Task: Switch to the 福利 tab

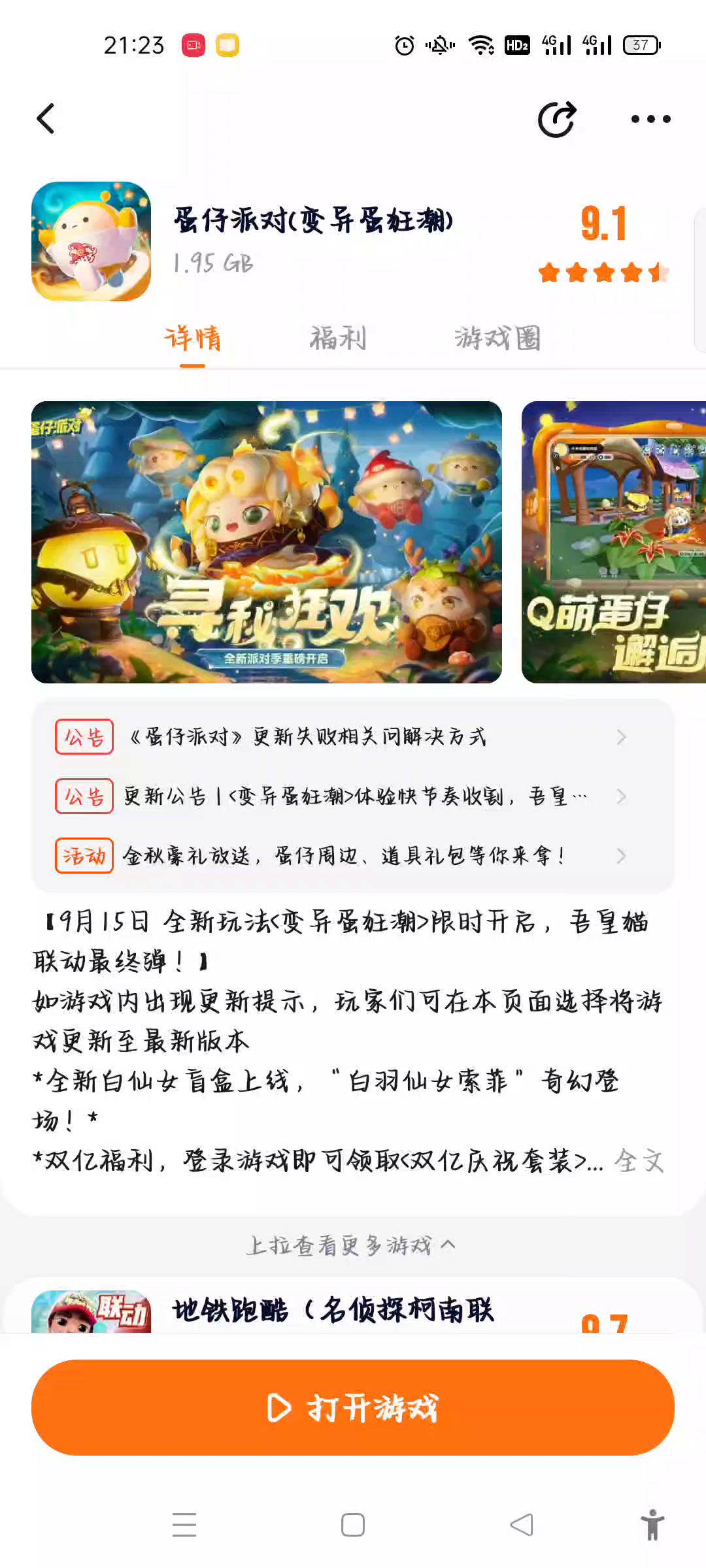Action: pyautogui.click(x=338, y=338)
